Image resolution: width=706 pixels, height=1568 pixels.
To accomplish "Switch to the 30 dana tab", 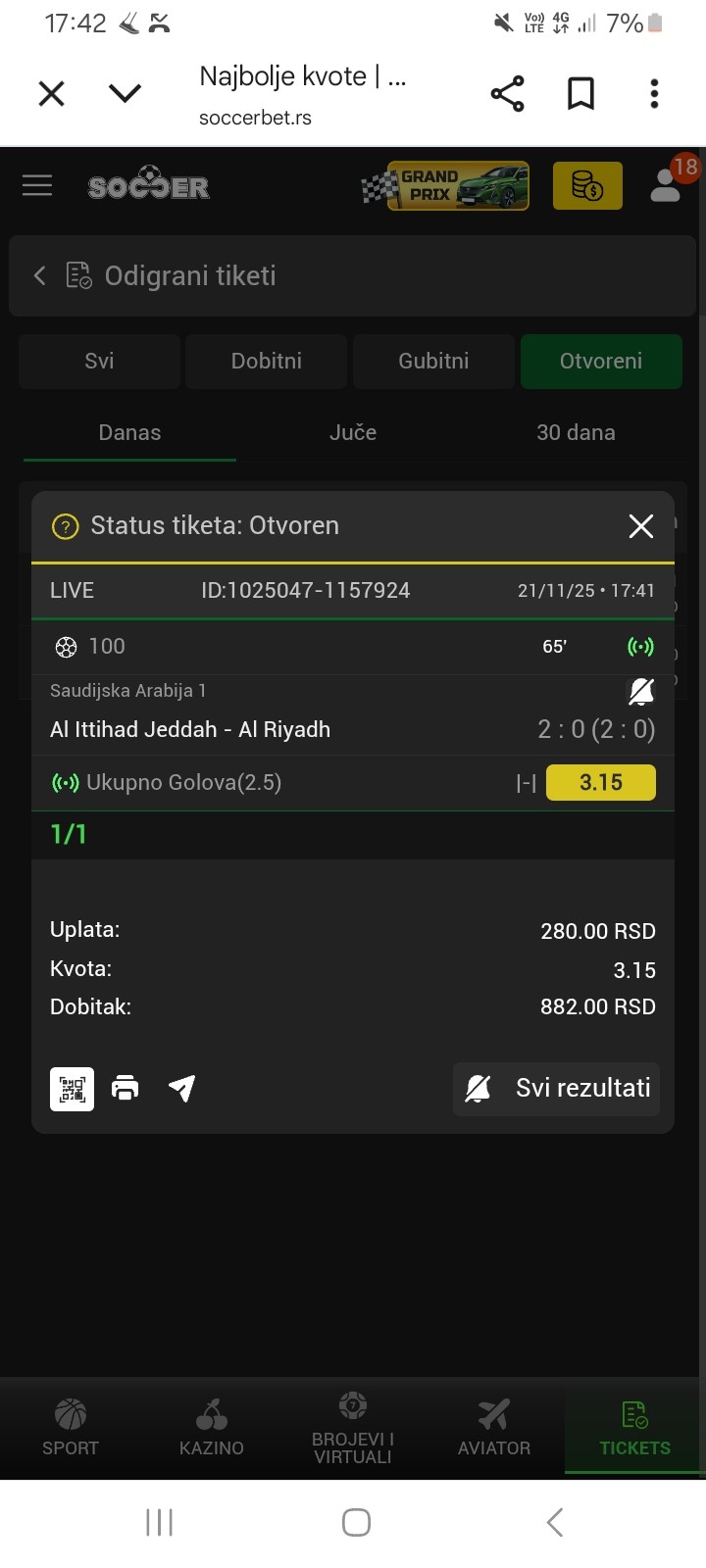I will 576,432.
